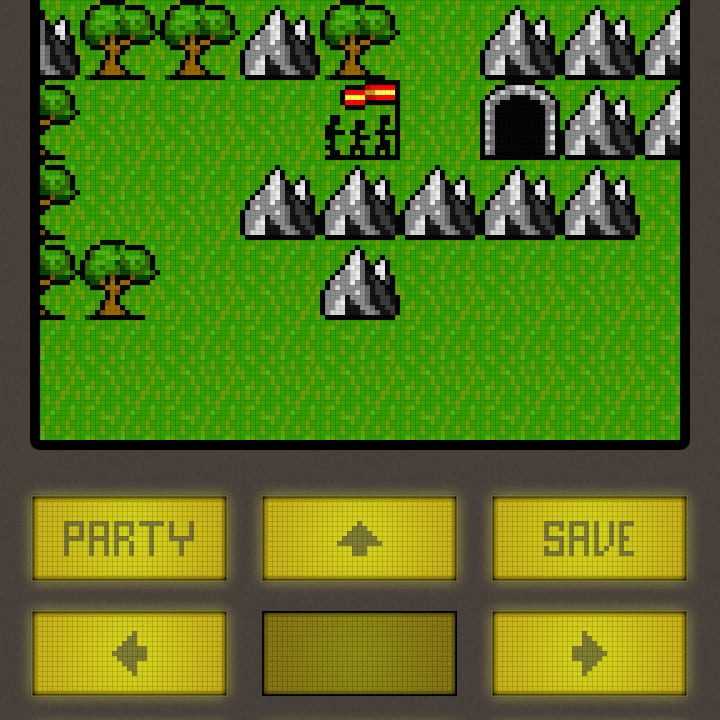Save the game with SAVE

(x=589, y=538)
